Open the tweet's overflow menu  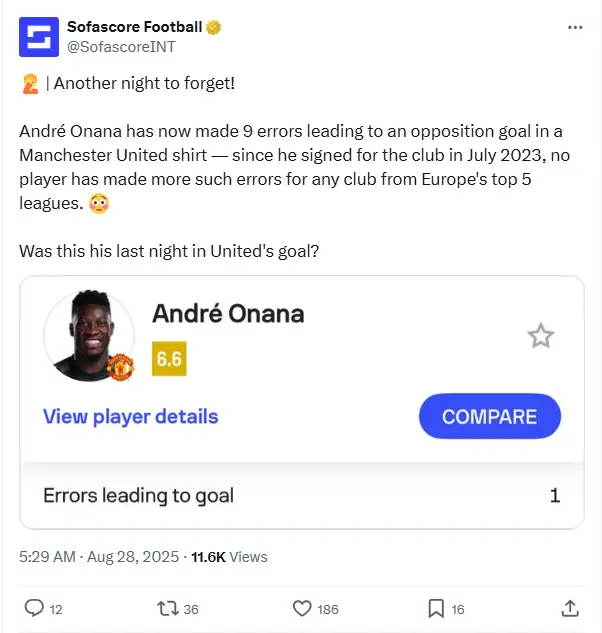point(574,28)
